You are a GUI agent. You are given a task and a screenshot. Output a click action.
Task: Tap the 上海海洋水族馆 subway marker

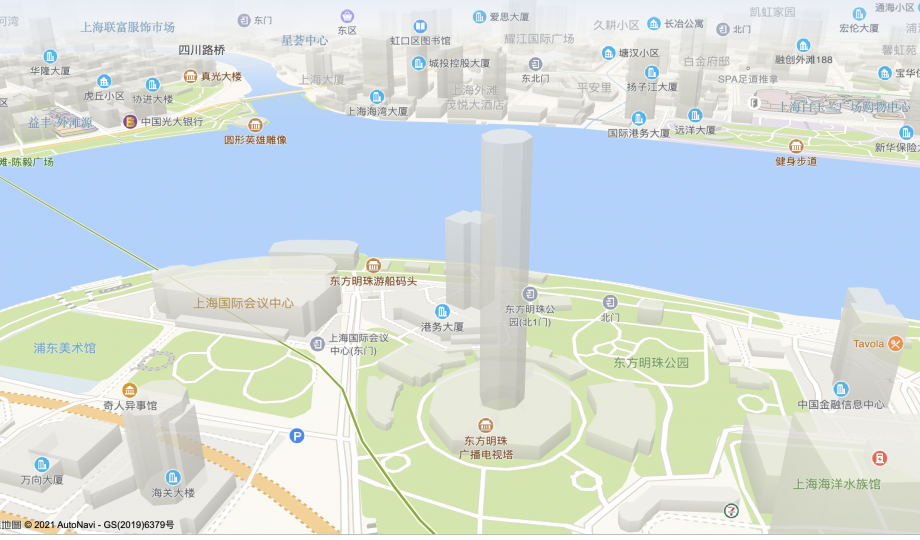[878, 458]
